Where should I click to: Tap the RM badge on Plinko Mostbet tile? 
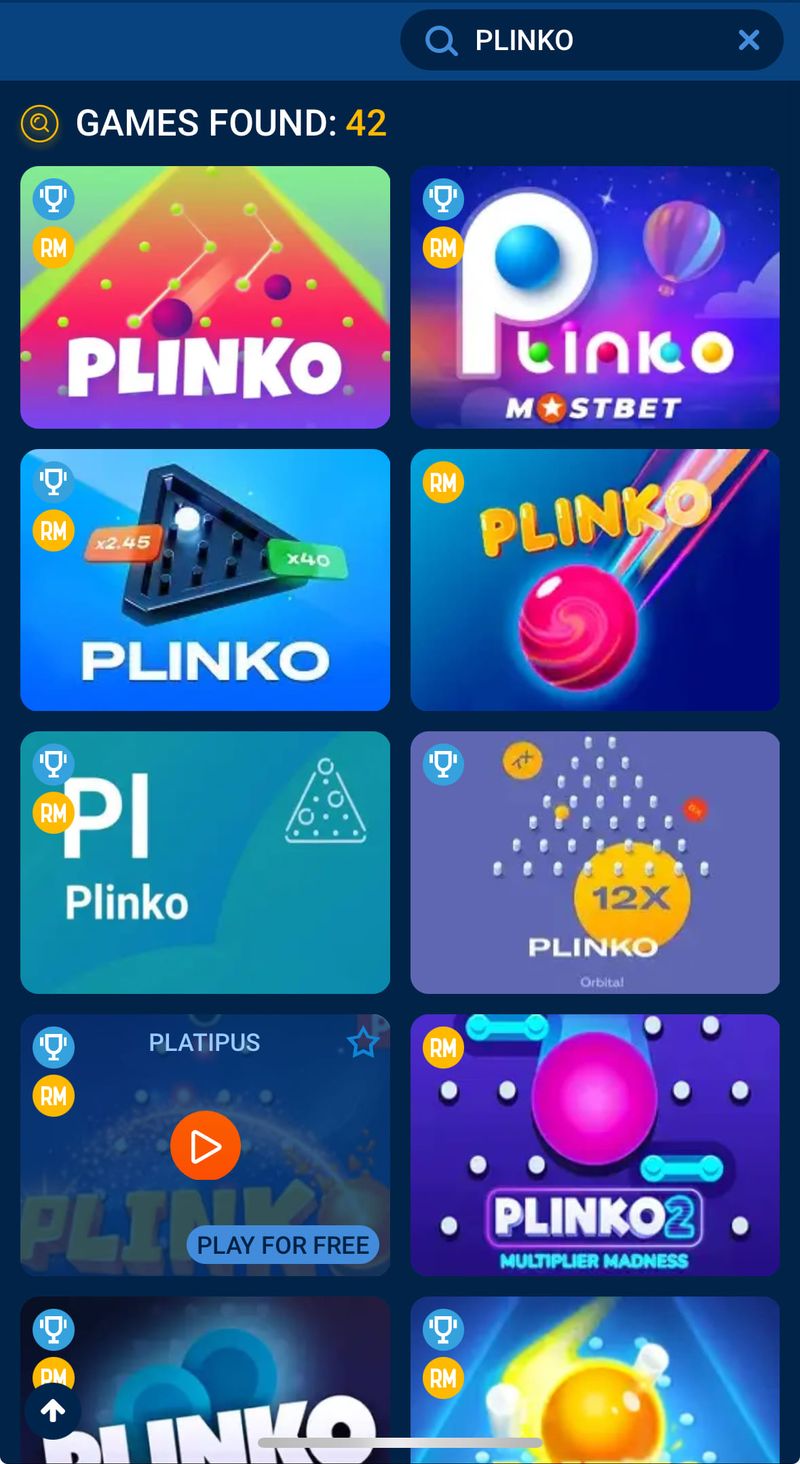tap(443, 247)
